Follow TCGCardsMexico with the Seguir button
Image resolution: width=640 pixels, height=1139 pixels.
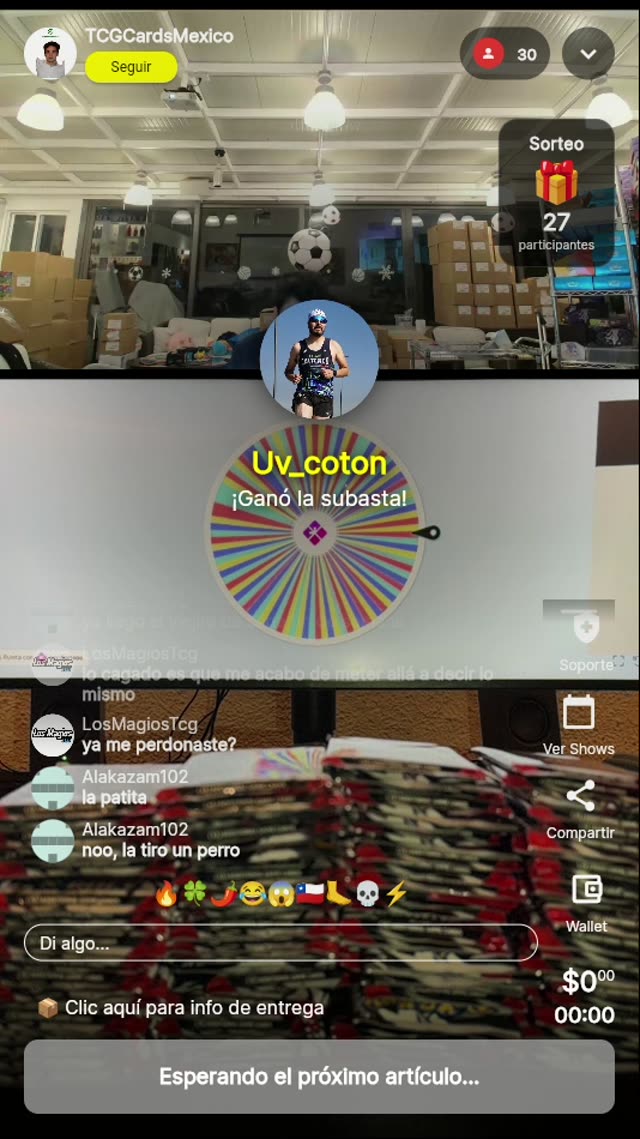[131, 67]
